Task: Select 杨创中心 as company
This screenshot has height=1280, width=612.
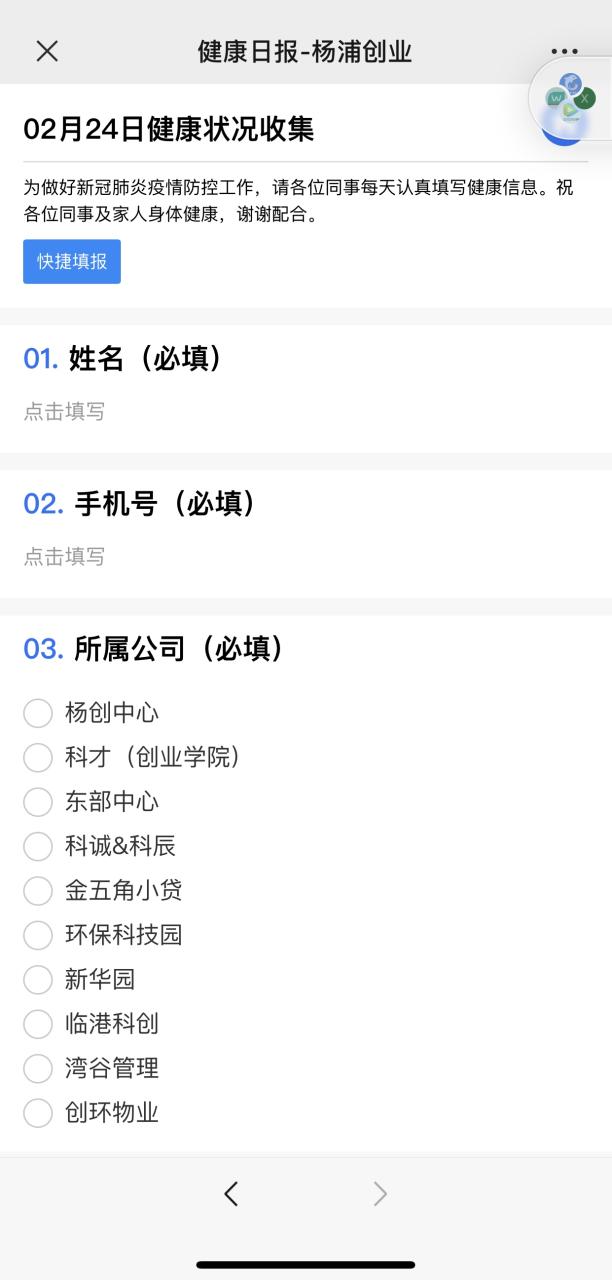Action: point(38,713)
